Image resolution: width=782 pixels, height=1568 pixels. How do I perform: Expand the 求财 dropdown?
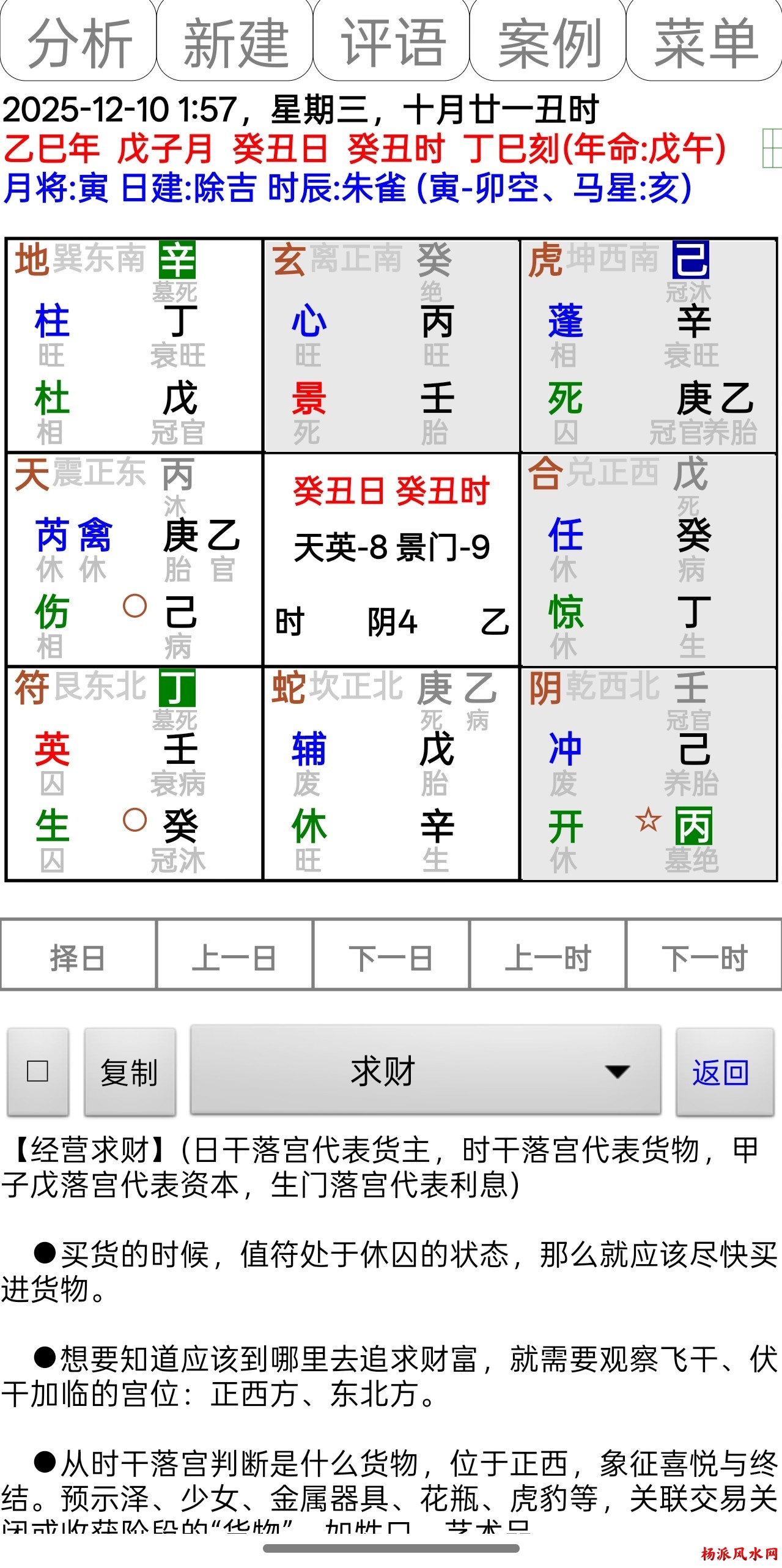[x=426, y=1071]
